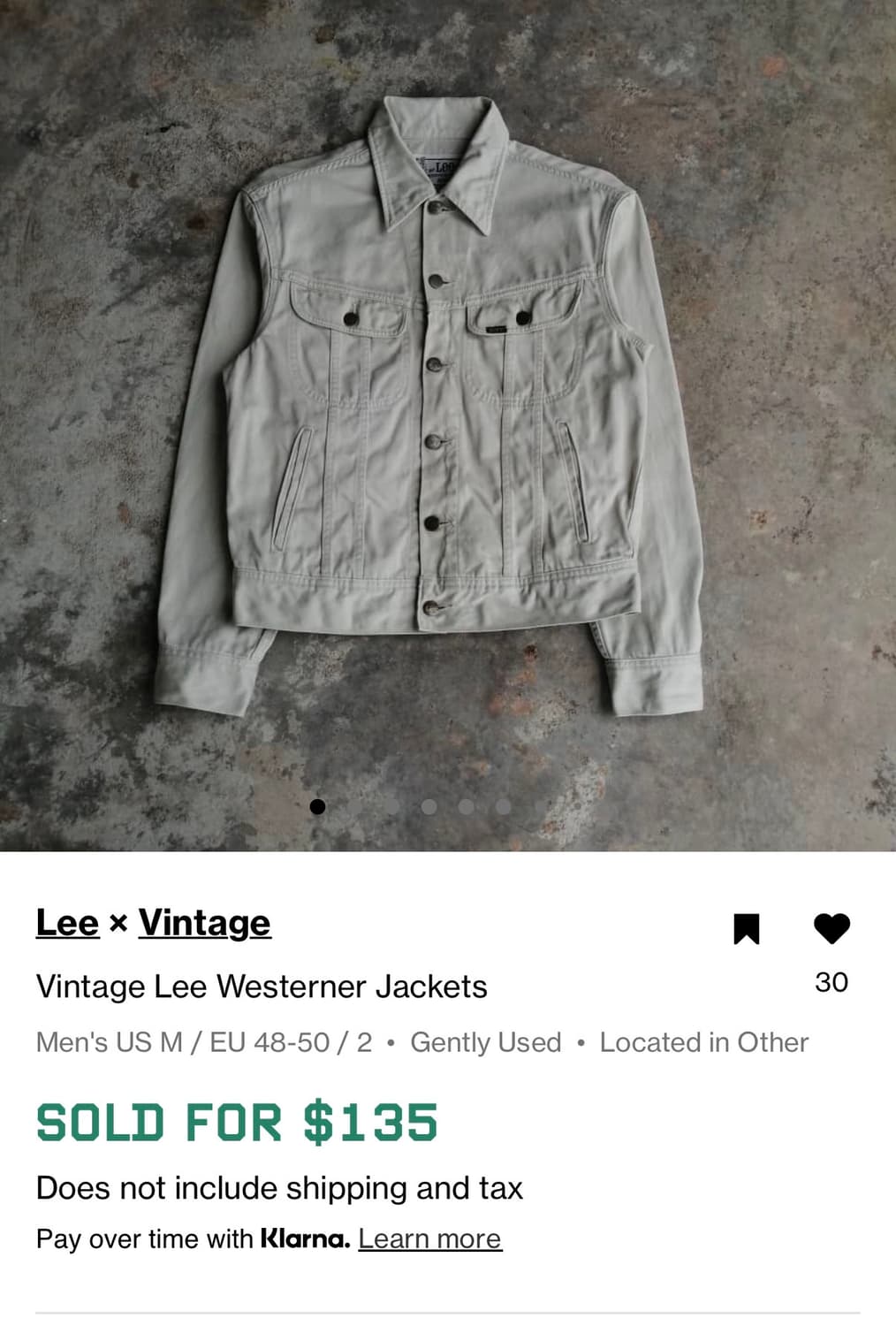The image size is (896, 1326).
Task: Click the shipping and tax disclaimer text
Action: coord(279,1187)
